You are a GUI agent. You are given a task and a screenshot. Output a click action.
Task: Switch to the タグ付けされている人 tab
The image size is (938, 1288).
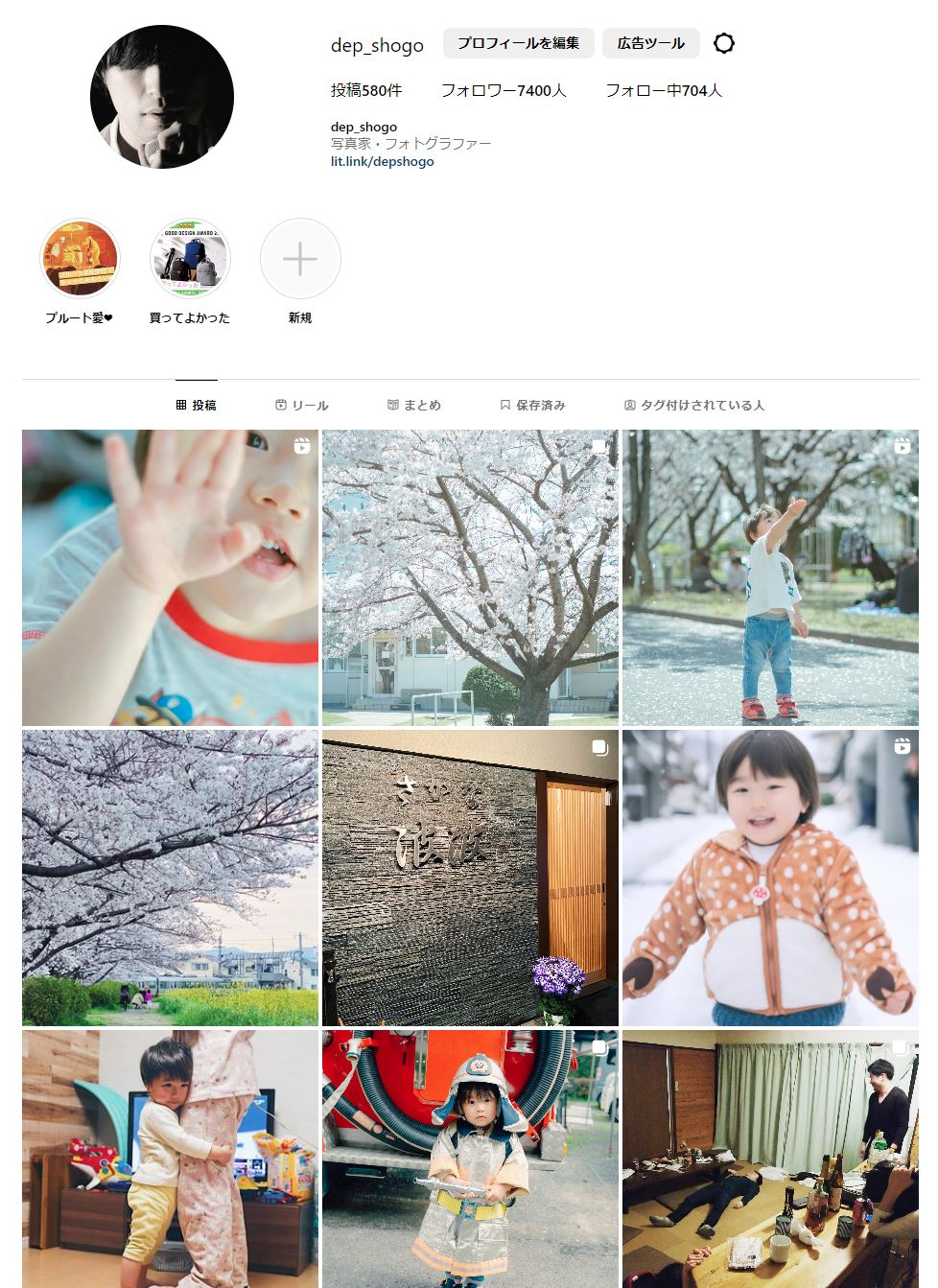pos(694,405)
